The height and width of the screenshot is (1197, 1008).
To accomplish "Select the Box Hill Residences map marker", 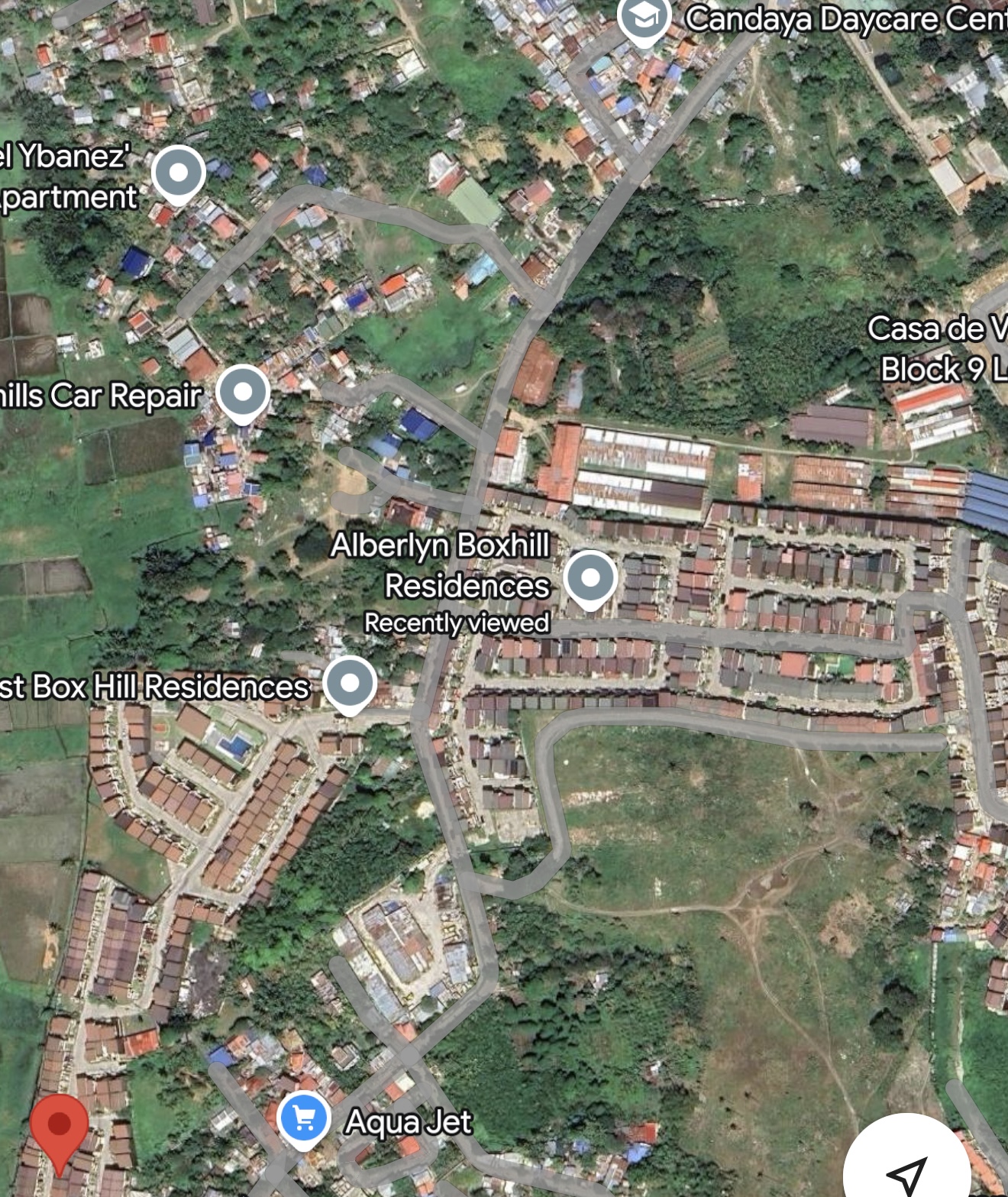I will [x=350, y=683].
